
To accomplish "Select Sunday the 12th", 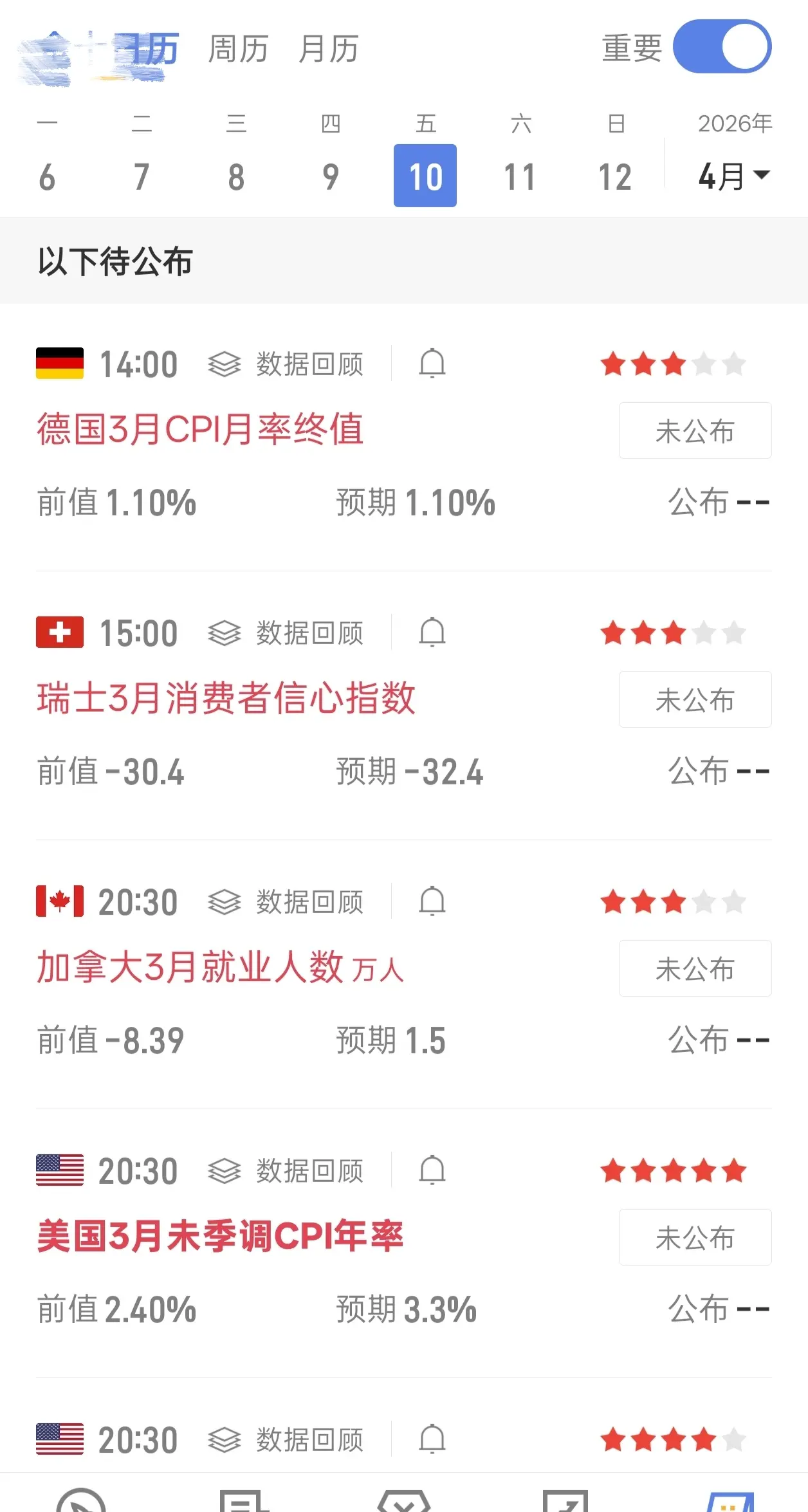I will [615, 176].
